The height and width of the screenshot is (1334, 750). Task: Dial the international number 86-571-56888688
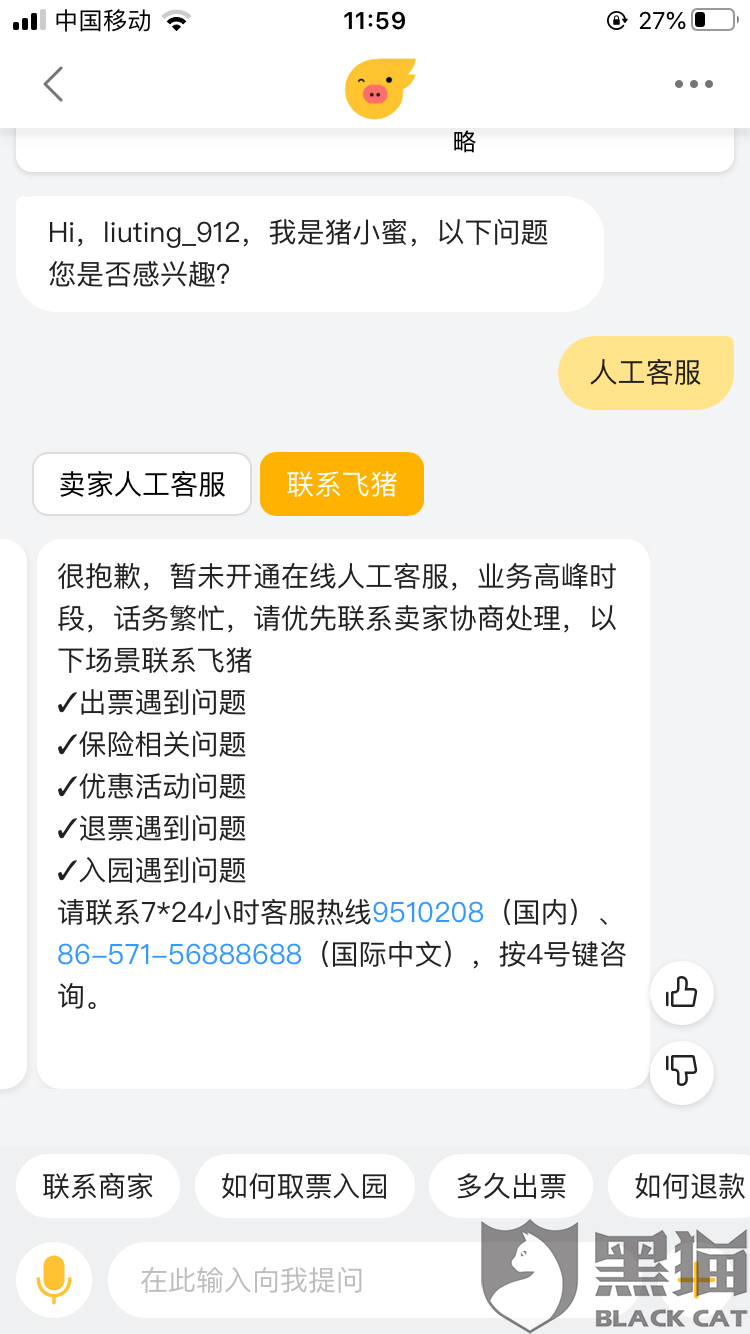point(180,954)
